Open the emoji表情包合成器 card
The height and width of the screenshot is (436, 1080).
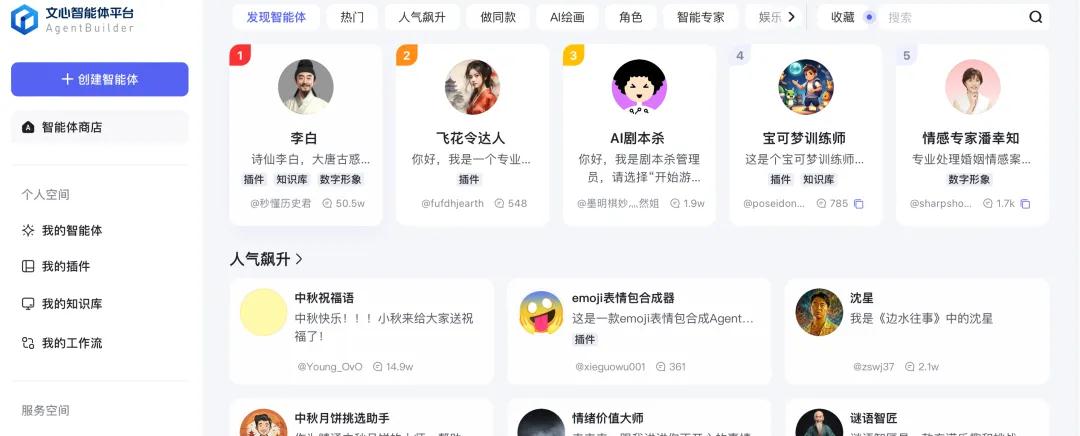(638, 330)
